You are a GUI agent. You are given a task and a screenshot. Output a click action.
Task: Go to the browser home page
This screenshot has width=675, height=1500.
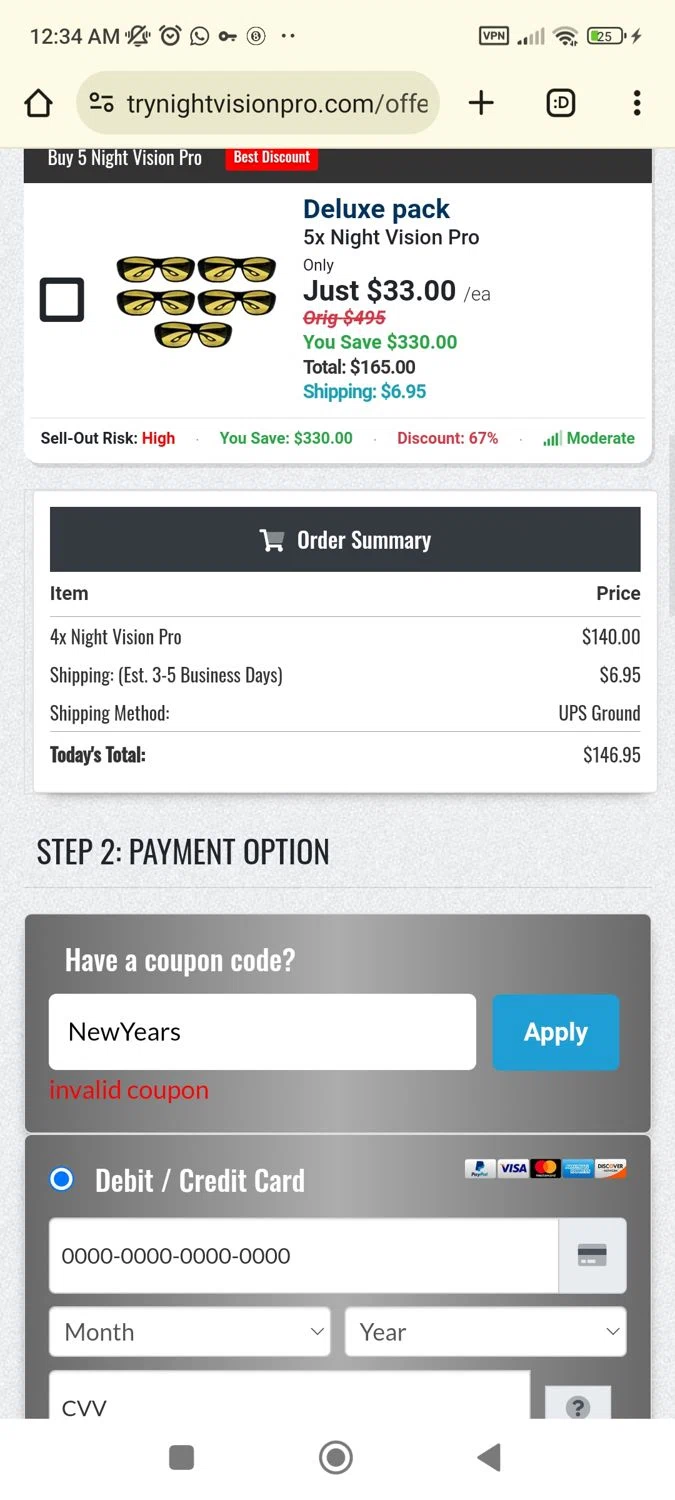[38, 103]
